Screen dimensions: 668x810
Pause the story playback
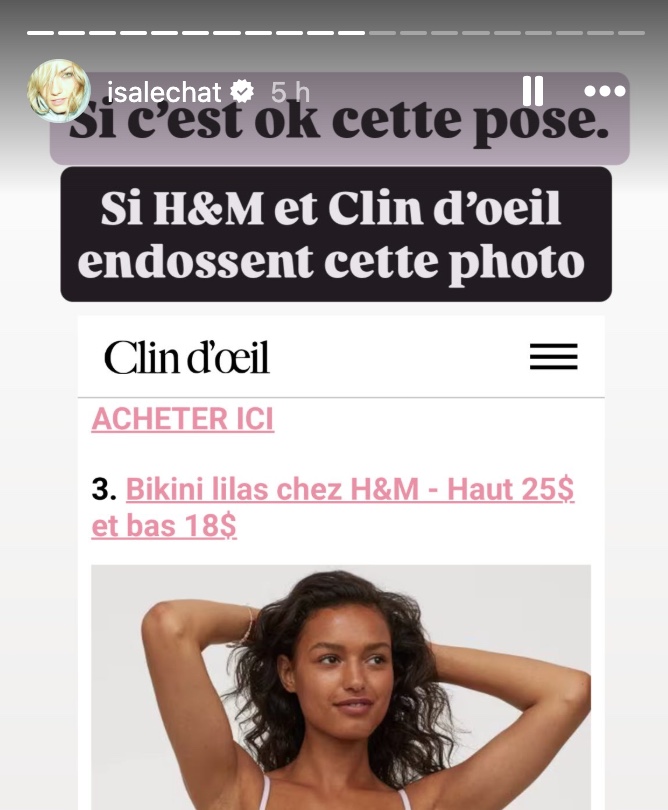[533, 92]
